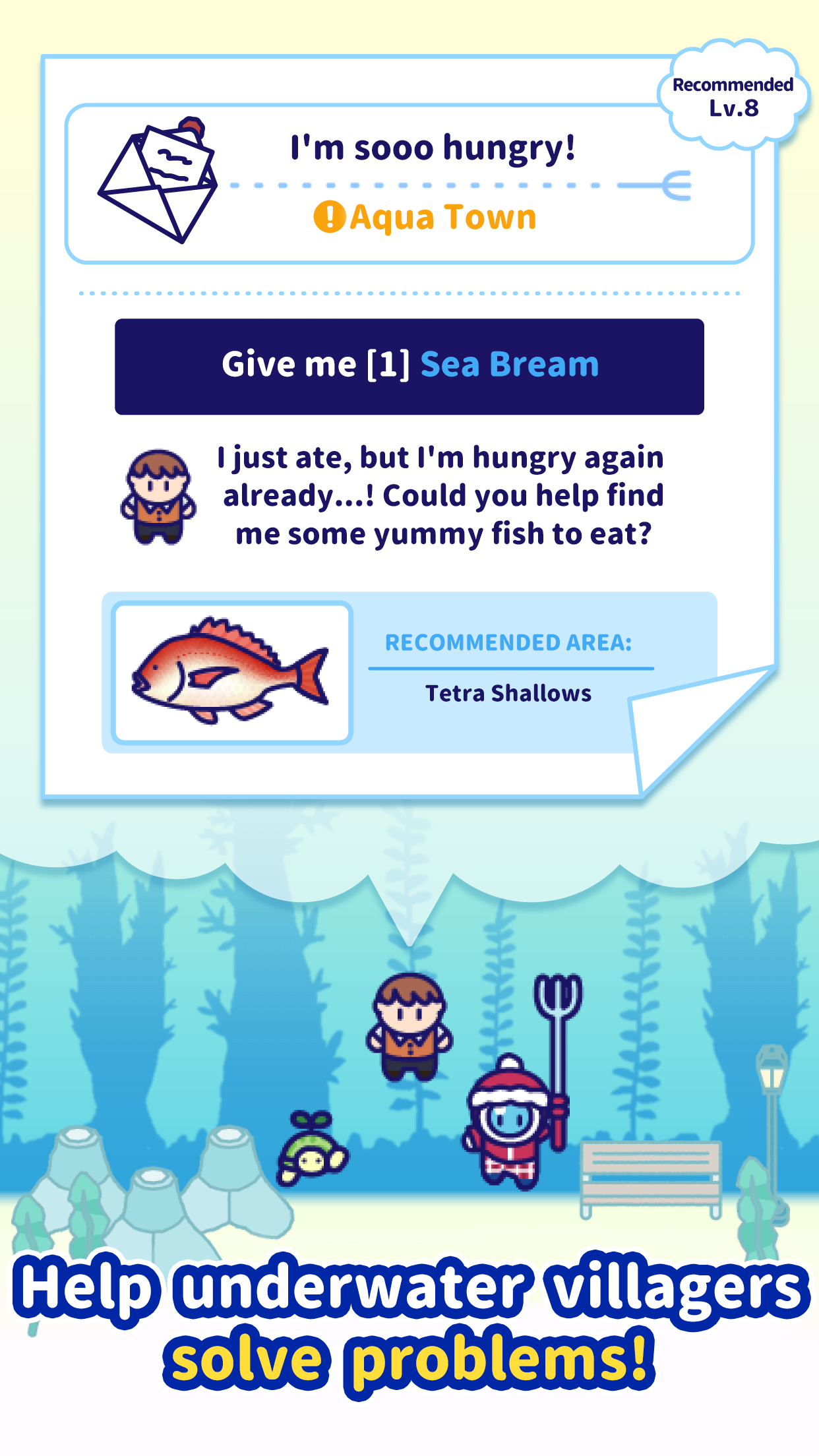The width and height of the screenshot is (819, 1456).
Task: Collapse the quest letter header card
Action: tap(409, 181)
